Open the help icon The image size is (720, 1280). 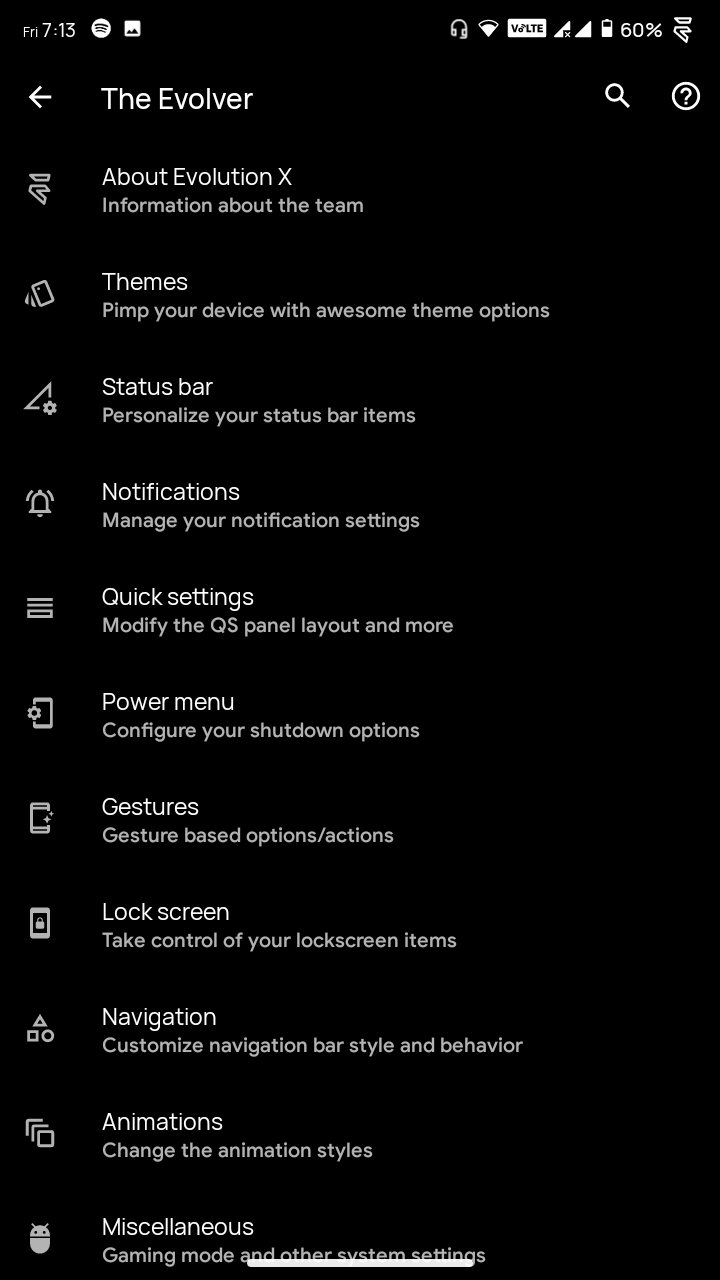pos(685,97)
